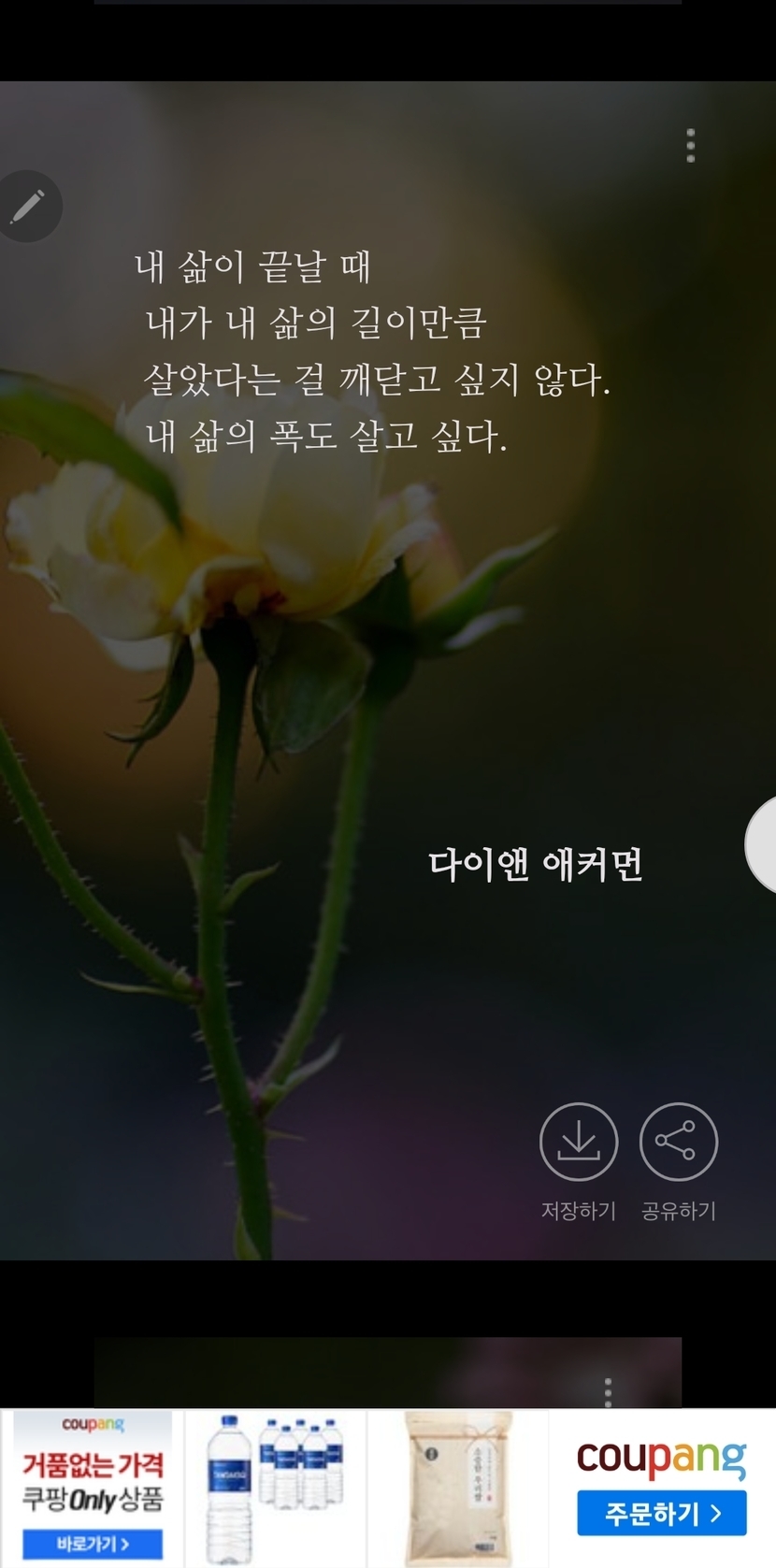Open the overflow menu on the quote card
This screenshot has width=776, height=1568.
click(691, 146)
